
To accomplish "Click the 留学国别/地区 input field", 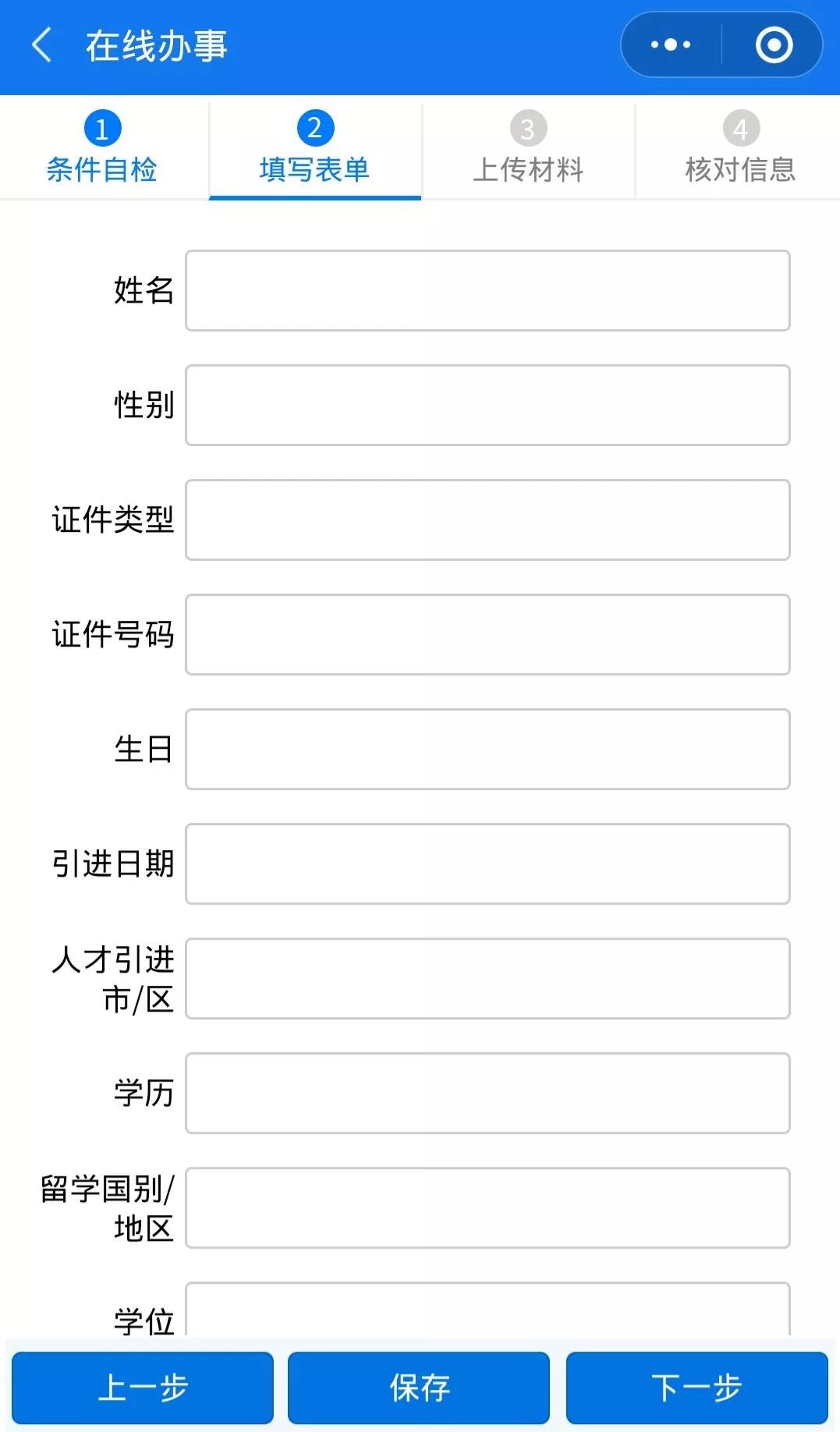I will 487,1208.
